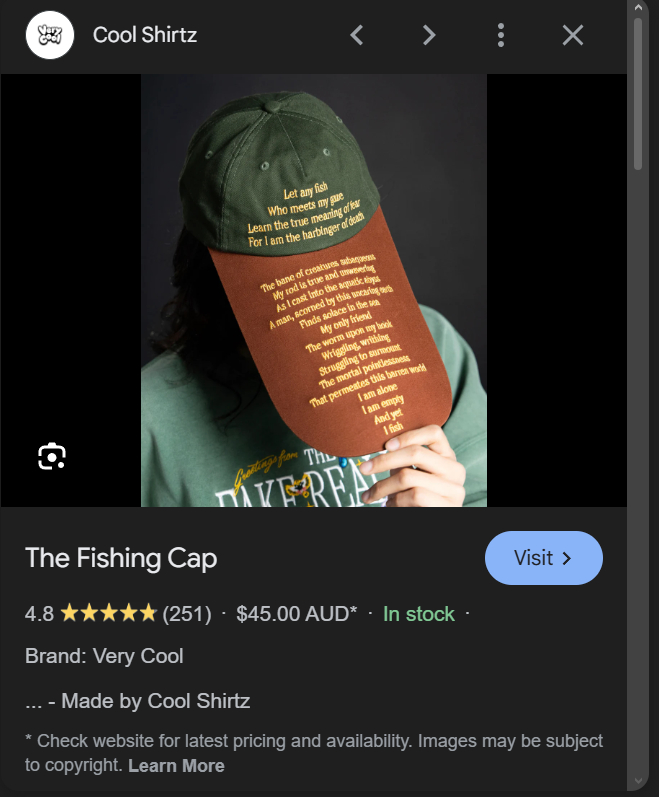
Task: Open the Learn More copyright link
Action: 176,766
